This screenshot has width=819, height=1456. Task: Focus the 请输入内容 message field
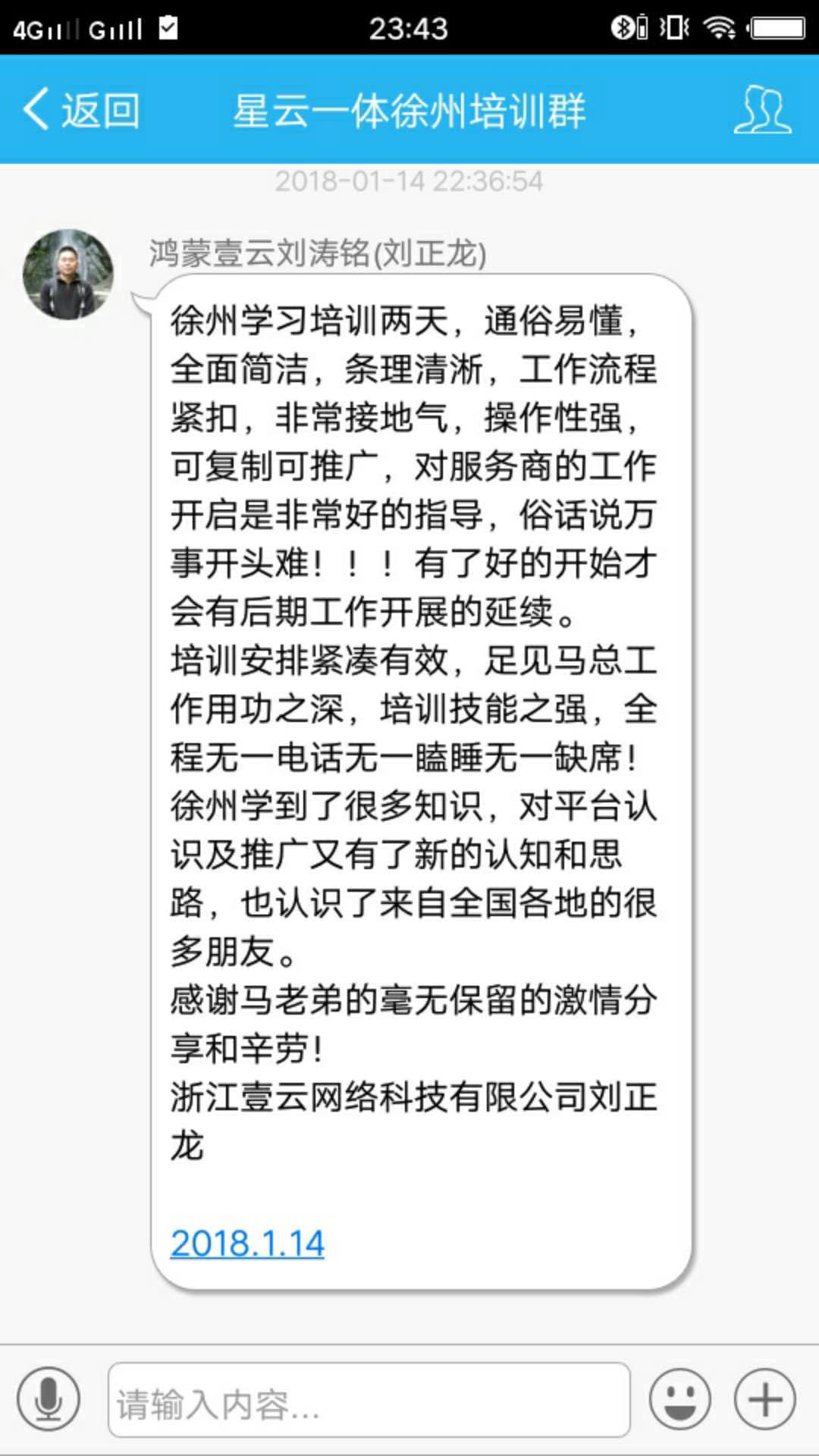pyautogui.click(x=369, y=1400)
